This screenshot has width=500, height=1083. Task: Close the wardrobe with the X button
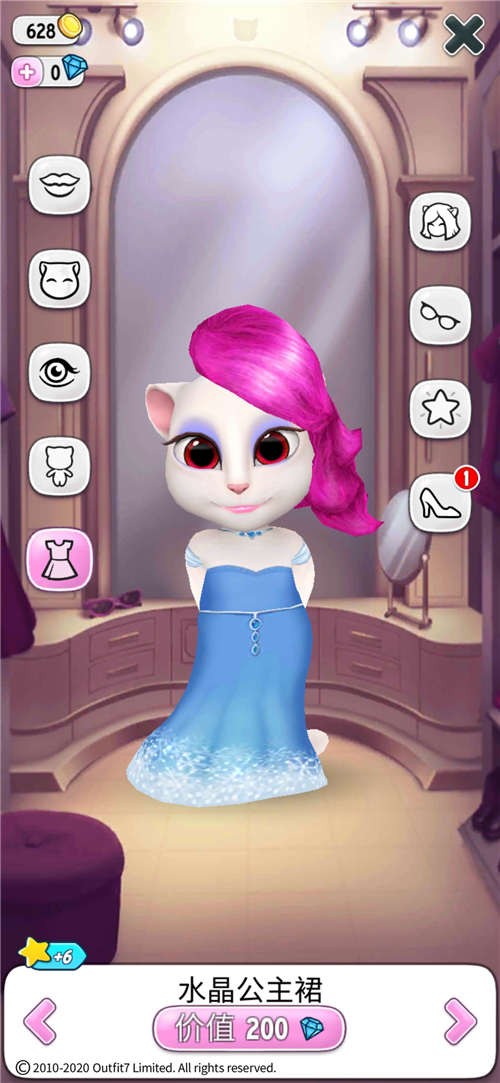463,35
